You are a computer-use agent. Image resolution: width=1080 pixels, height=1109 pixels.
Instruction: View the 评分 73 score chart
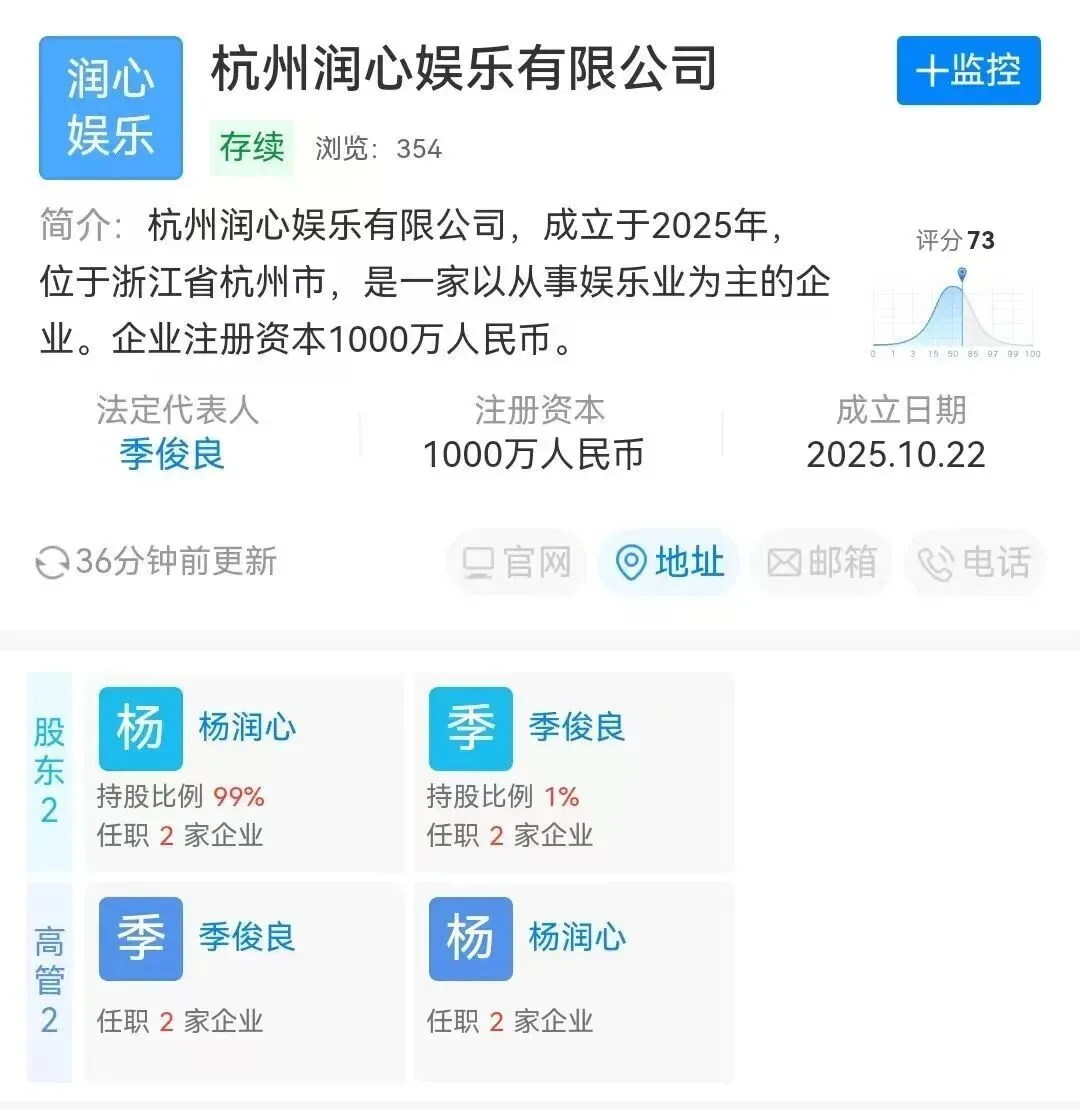coord(955,300)
